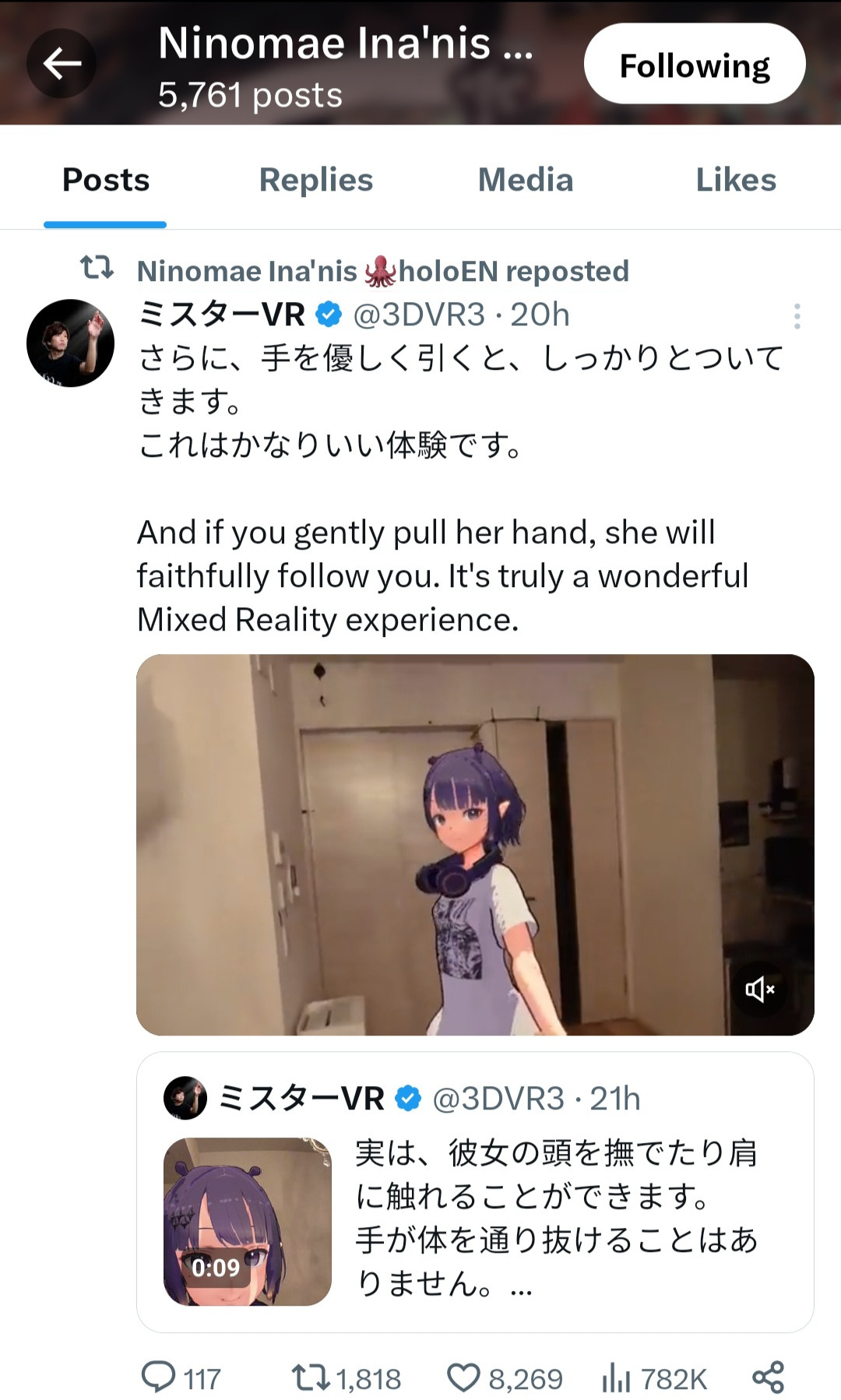Go back using the arrow button
This screenshot has width=841, height=1400.
pyautogui.click(x=62, y=64)
